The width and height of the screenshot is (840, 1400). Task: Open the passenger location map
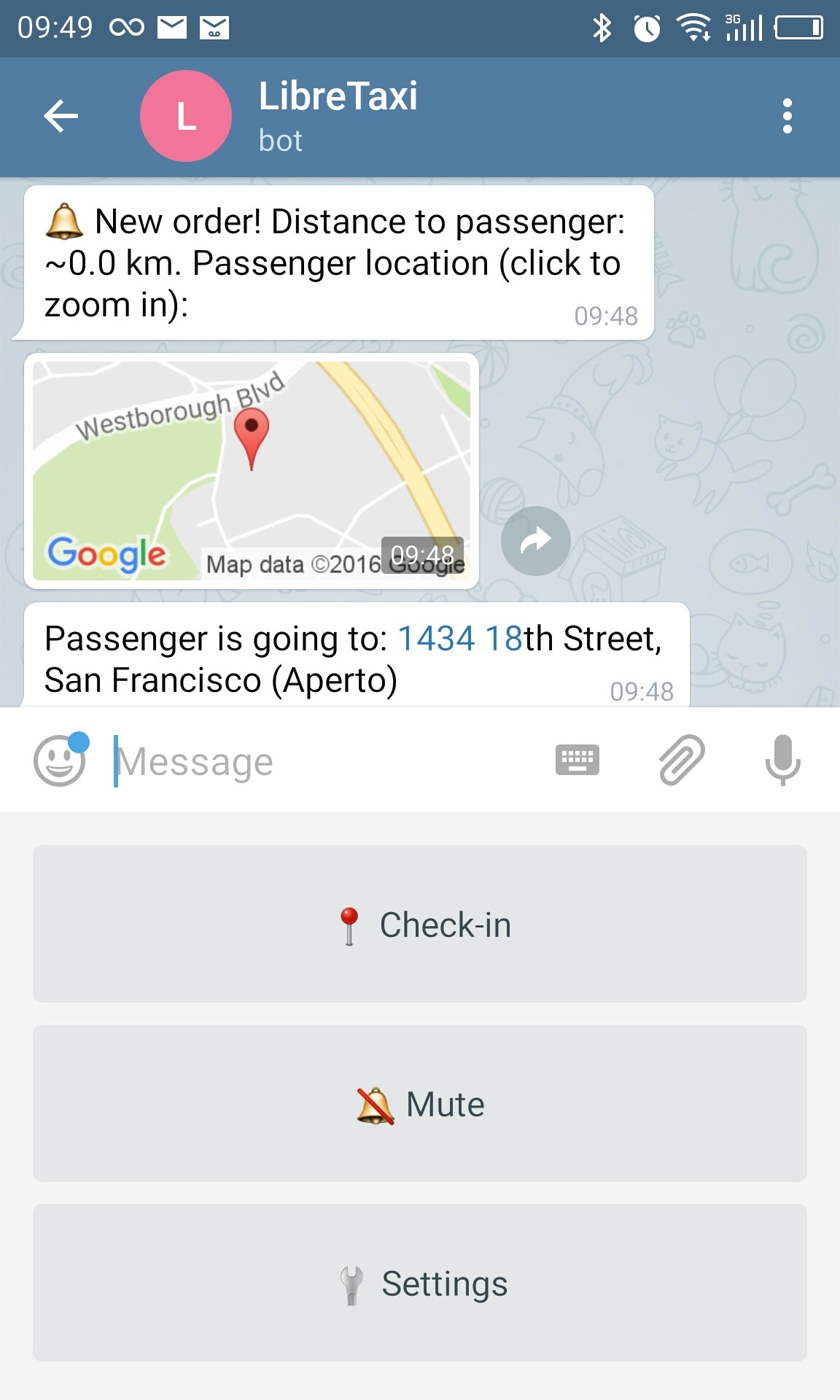coord(252,471)
